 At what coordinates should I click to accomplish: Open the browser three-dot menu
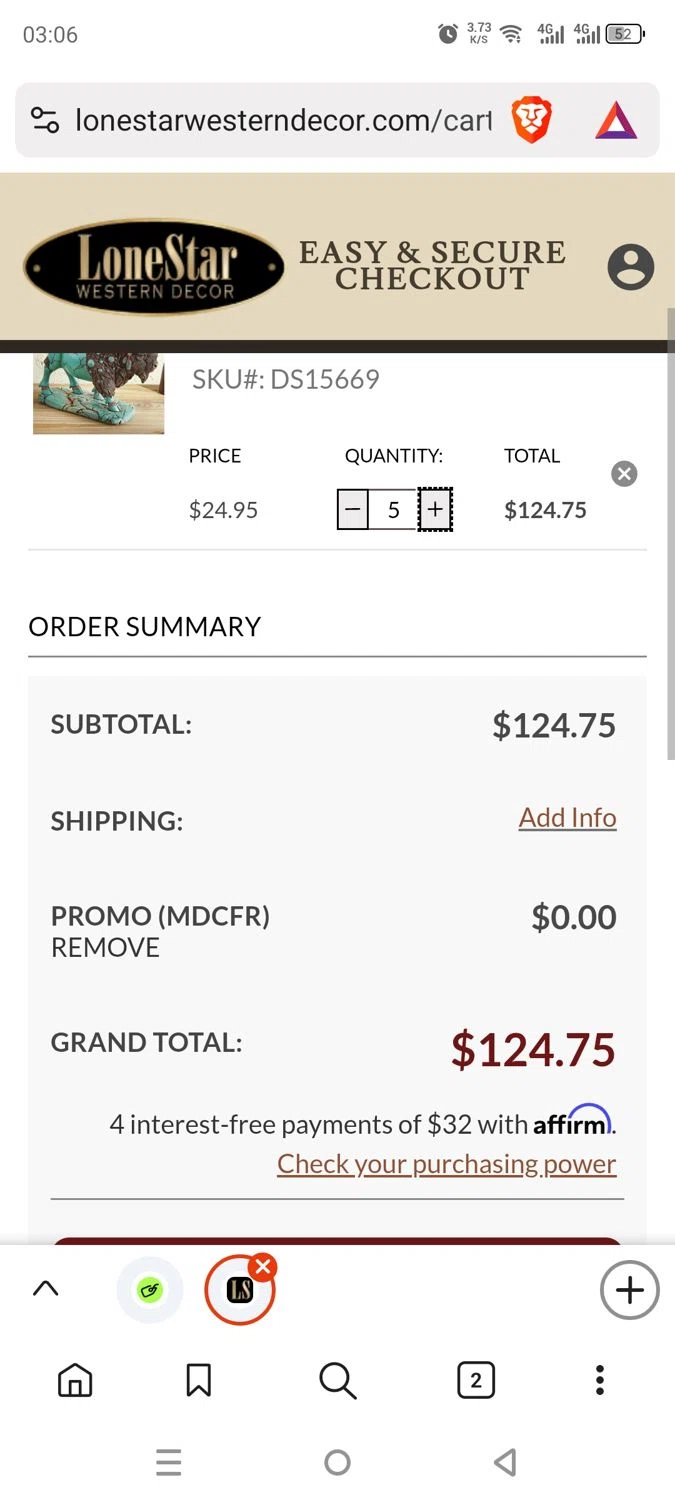[x=599, y=1381]
